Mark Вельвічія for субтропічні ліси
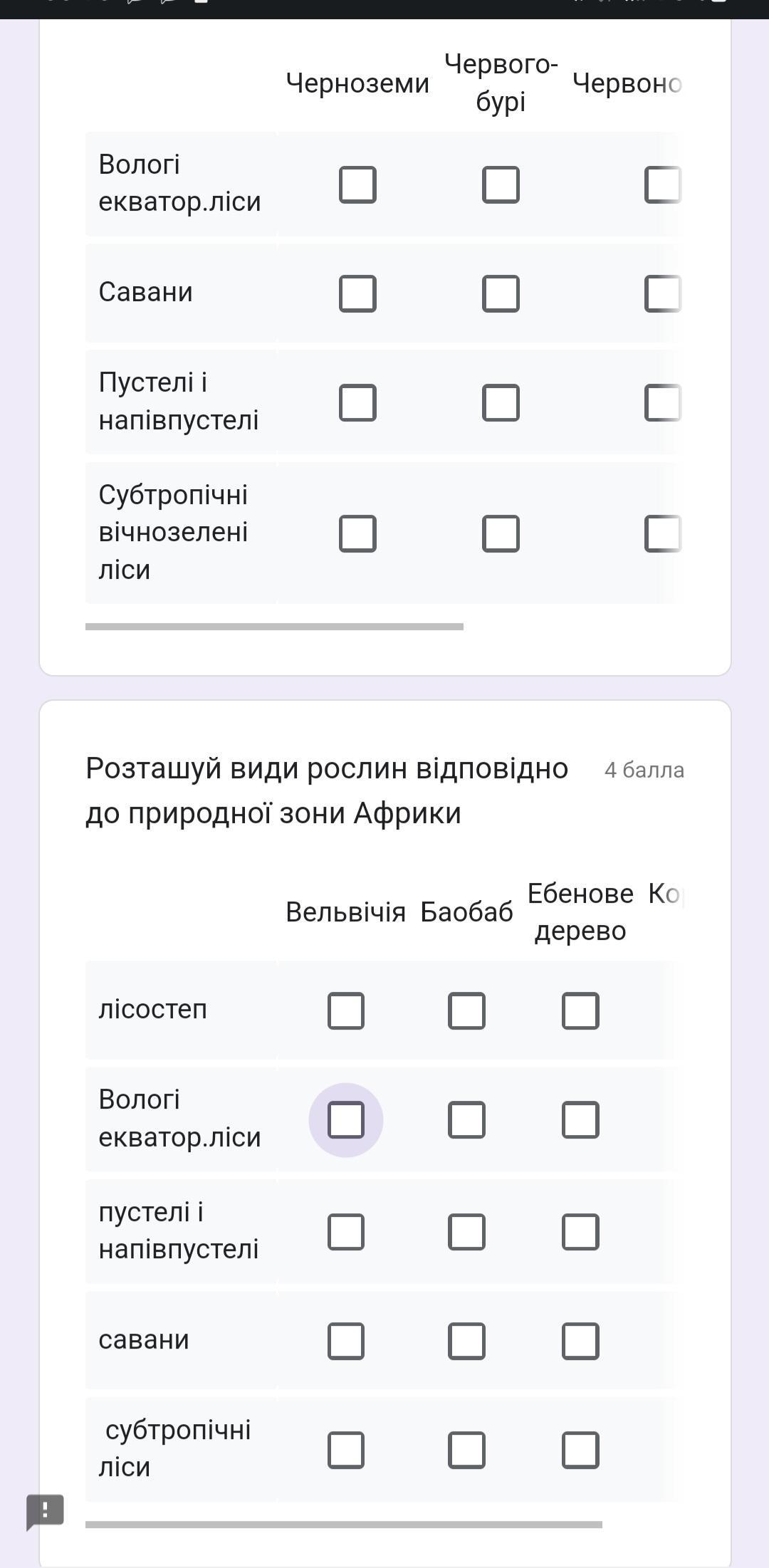 (346, 1450)
